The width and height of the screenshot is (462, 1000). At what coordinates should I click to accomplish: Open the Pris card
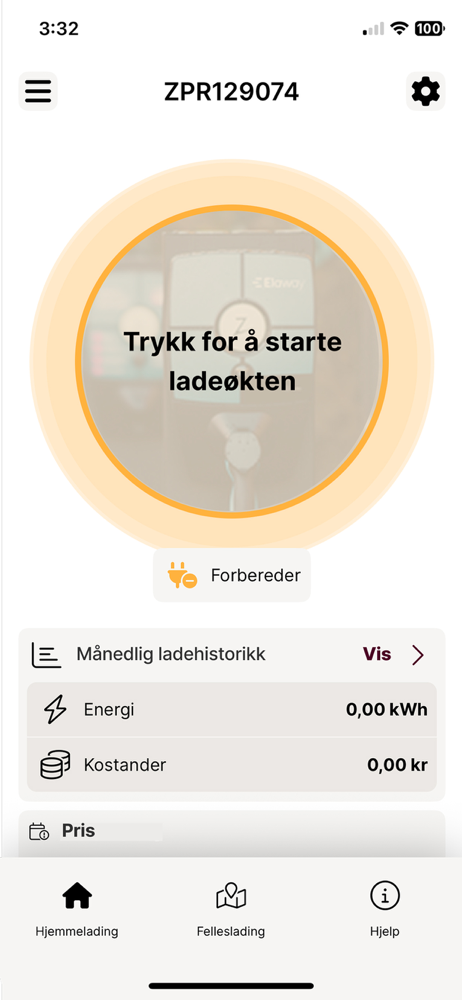tap(232, 833)
